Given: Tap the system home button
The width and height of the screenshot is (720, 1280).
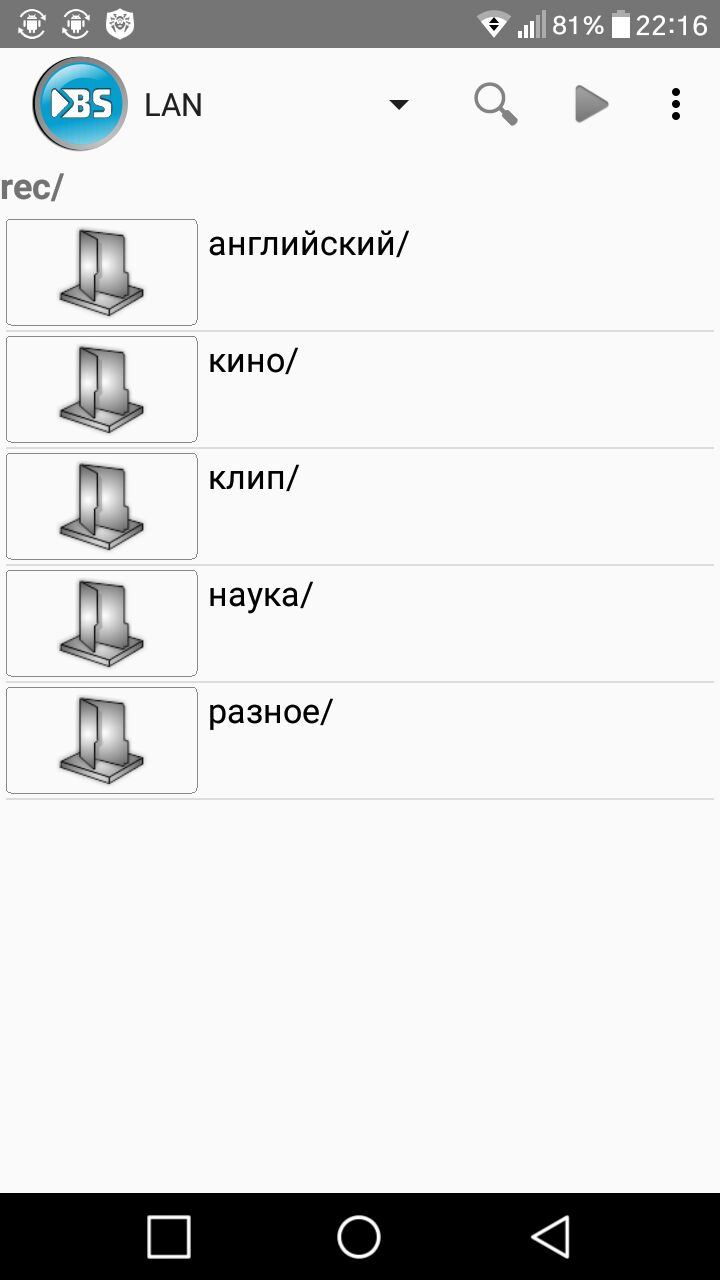Looking at the screenshot, I should (x=359, y=1236).
